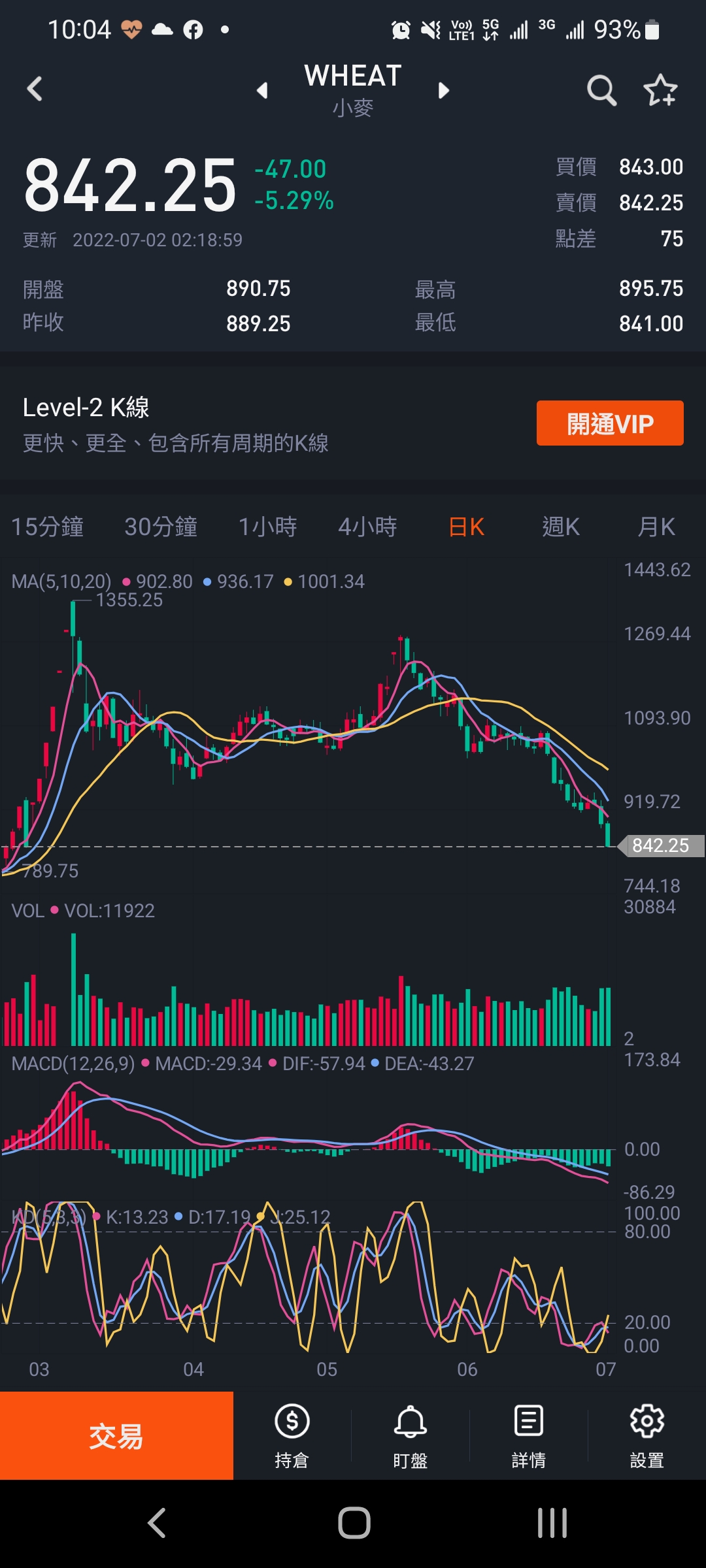The width and height of the screenshot is (706, 1568).
Task: Add WHEAT to favorites with the star
Action: (x=660, y=90)
